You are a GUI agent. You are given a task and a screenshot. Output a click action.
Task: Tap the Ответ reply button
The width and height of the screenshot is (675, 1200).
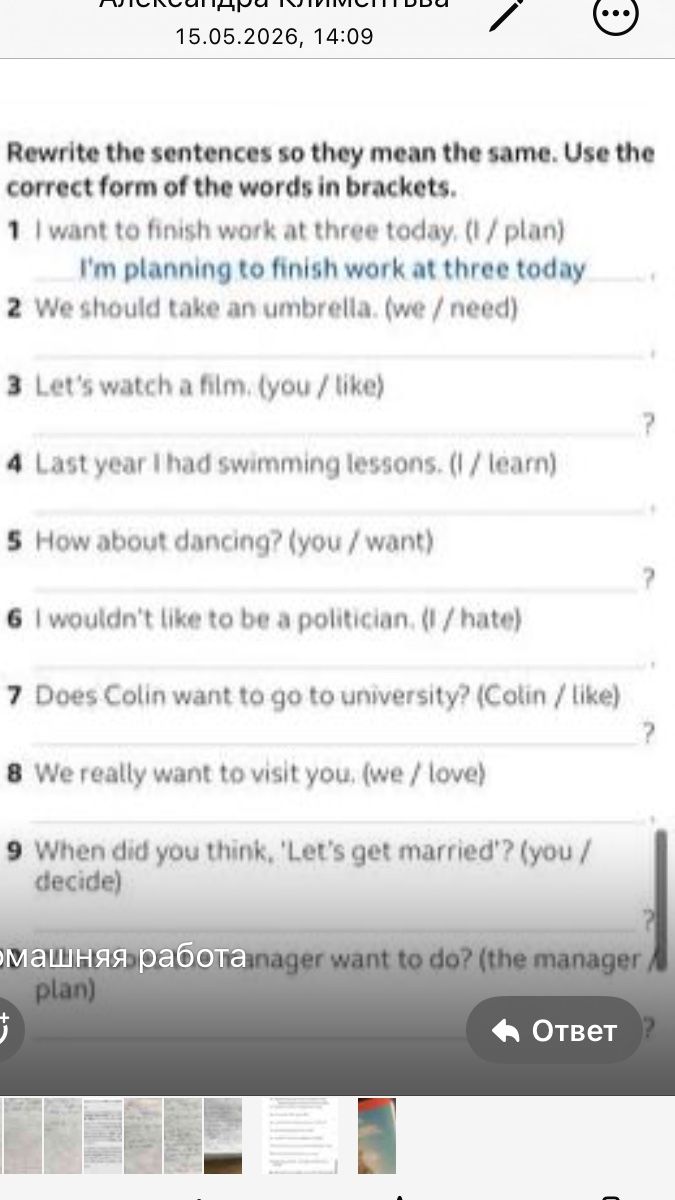[554, 1030]
